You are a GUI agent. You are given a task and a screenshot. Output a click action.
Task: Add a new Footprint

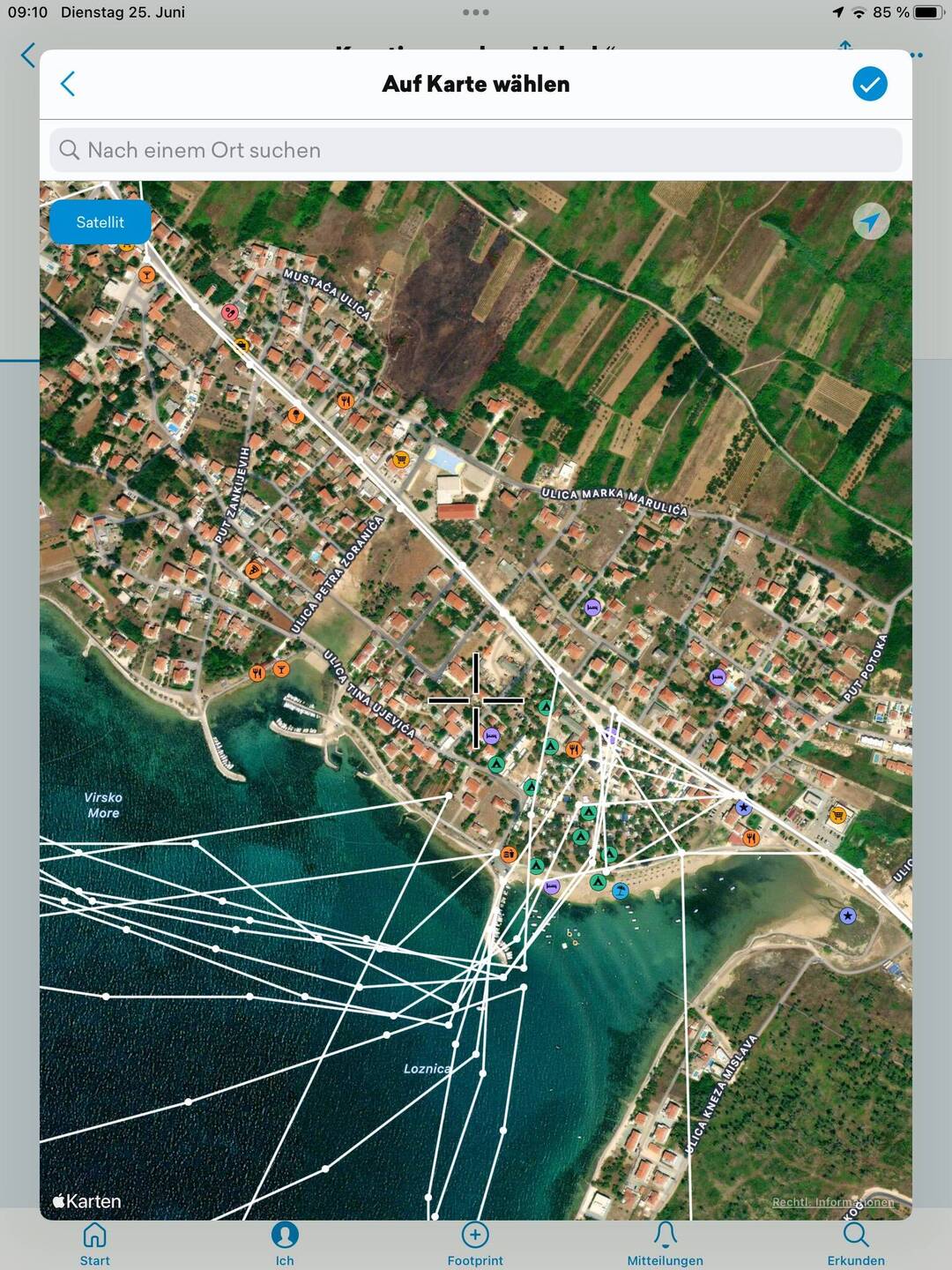pyautogui.click(x=475, y=1244)
